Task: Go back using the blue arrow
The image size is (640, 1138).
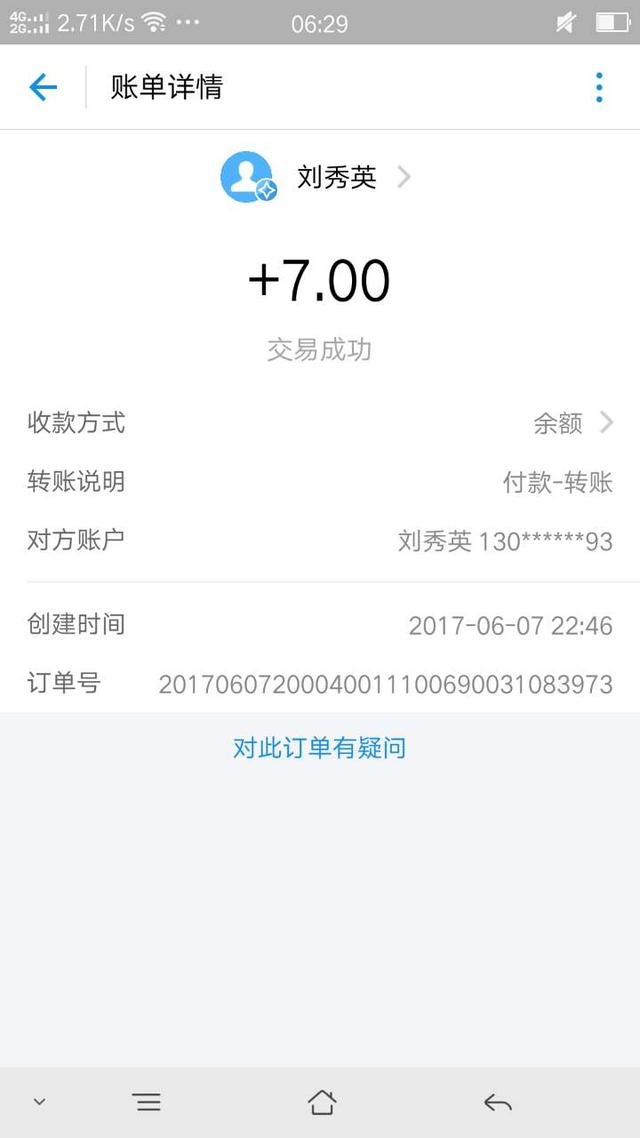Action: pos(43,88)
